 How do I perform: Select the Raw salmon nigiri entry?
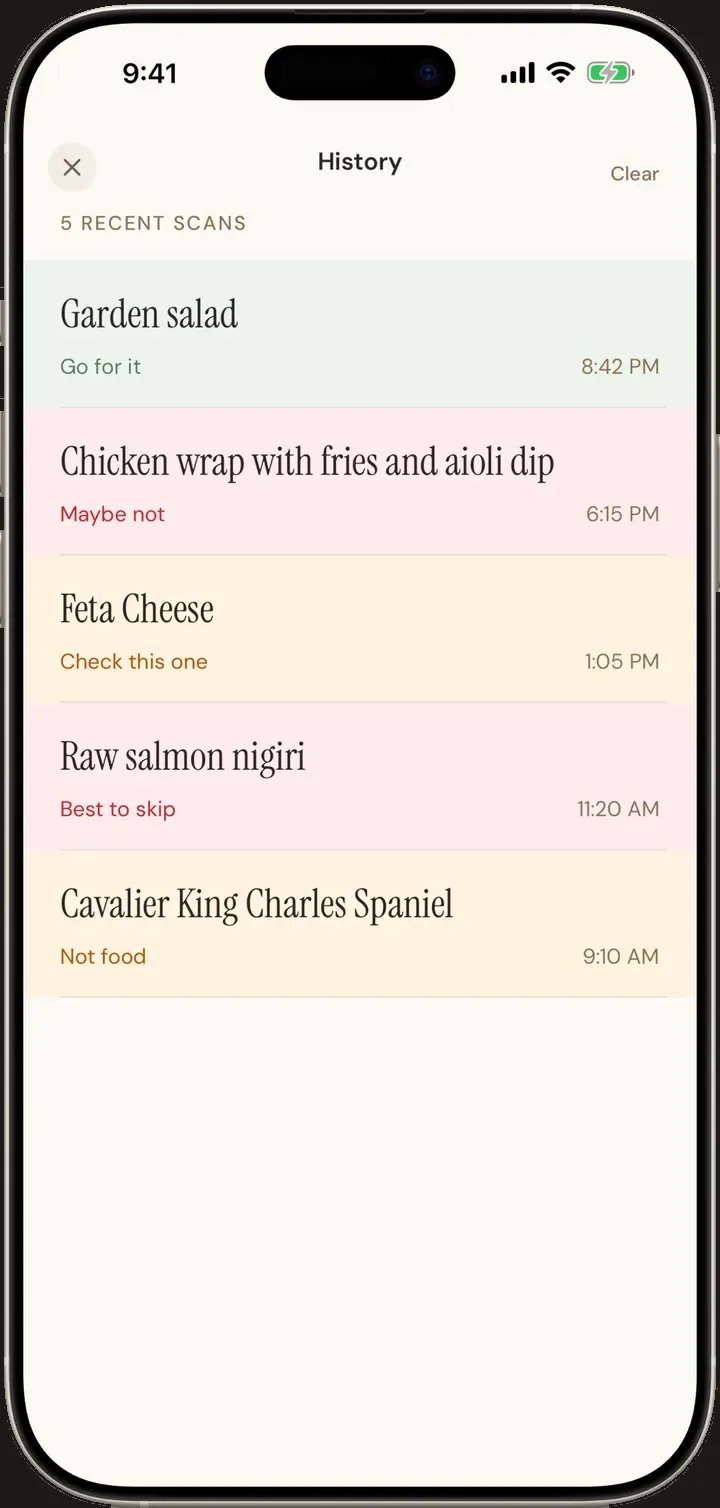coord(360,777)
